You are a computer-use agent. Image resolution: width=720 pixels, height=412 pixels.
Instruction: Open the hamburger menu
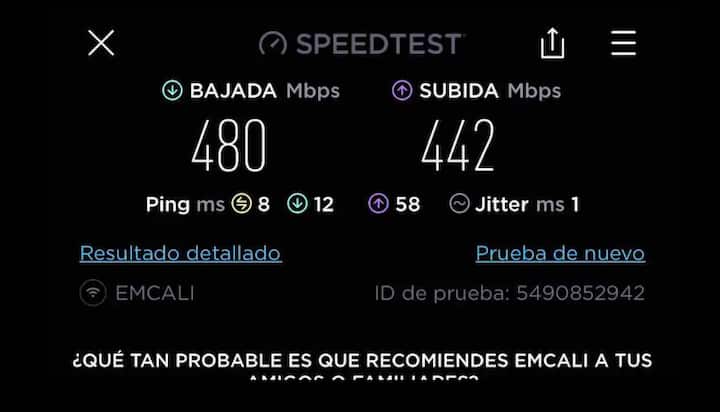(623, 43)
